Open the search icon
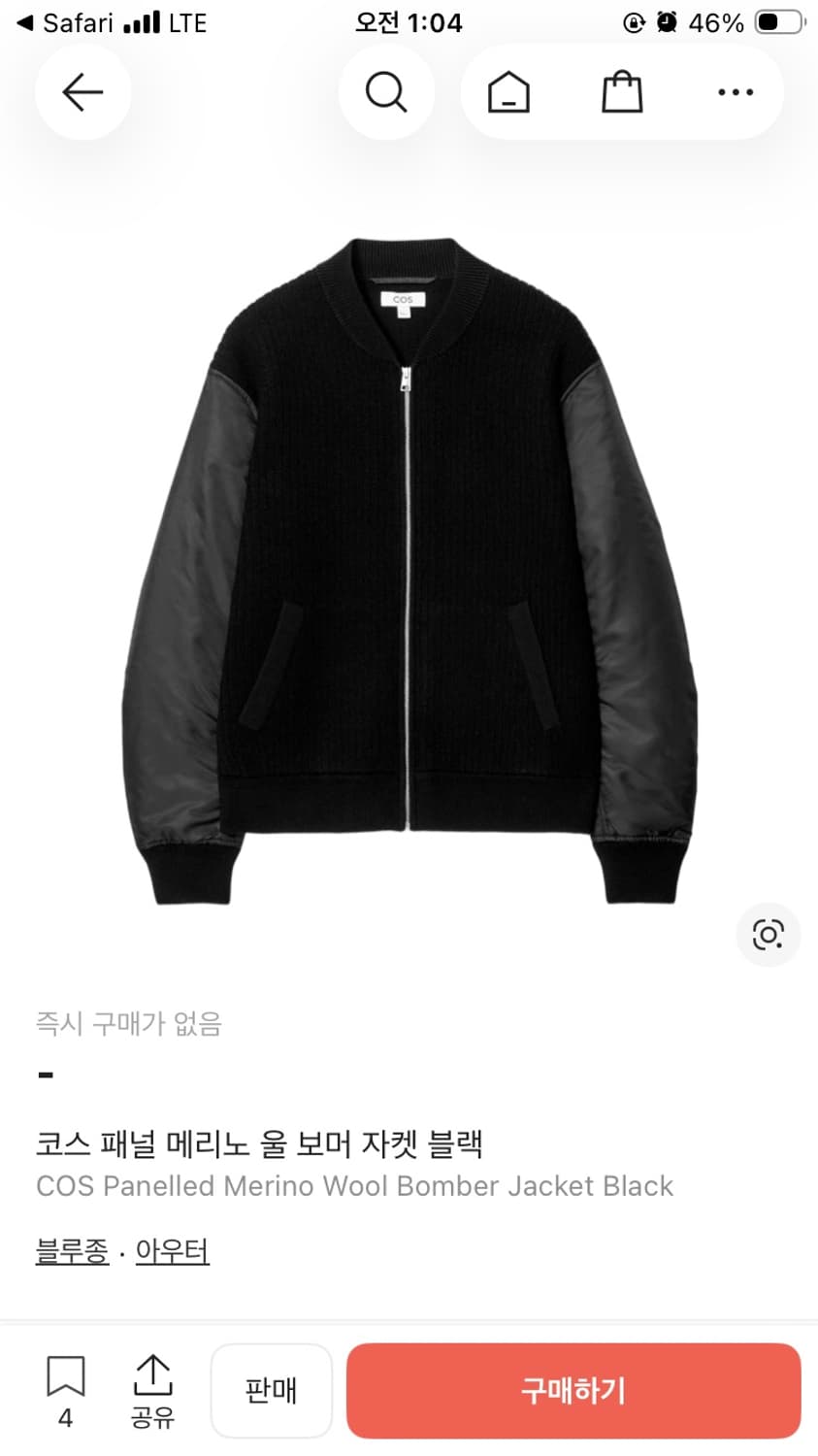The image size is (818, 1456). [386, 91]
